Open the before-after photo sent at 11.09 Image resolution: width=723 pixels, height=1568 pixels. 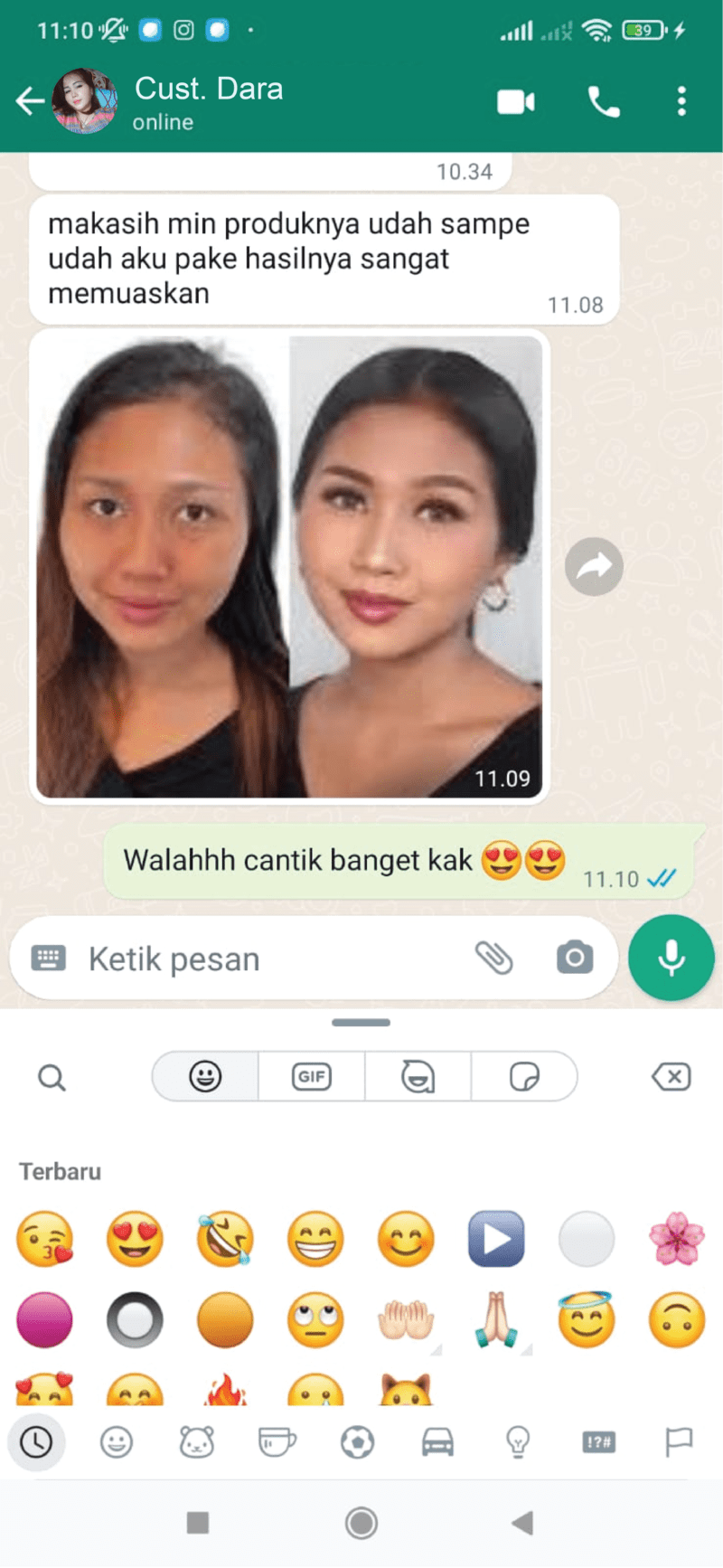289,567
